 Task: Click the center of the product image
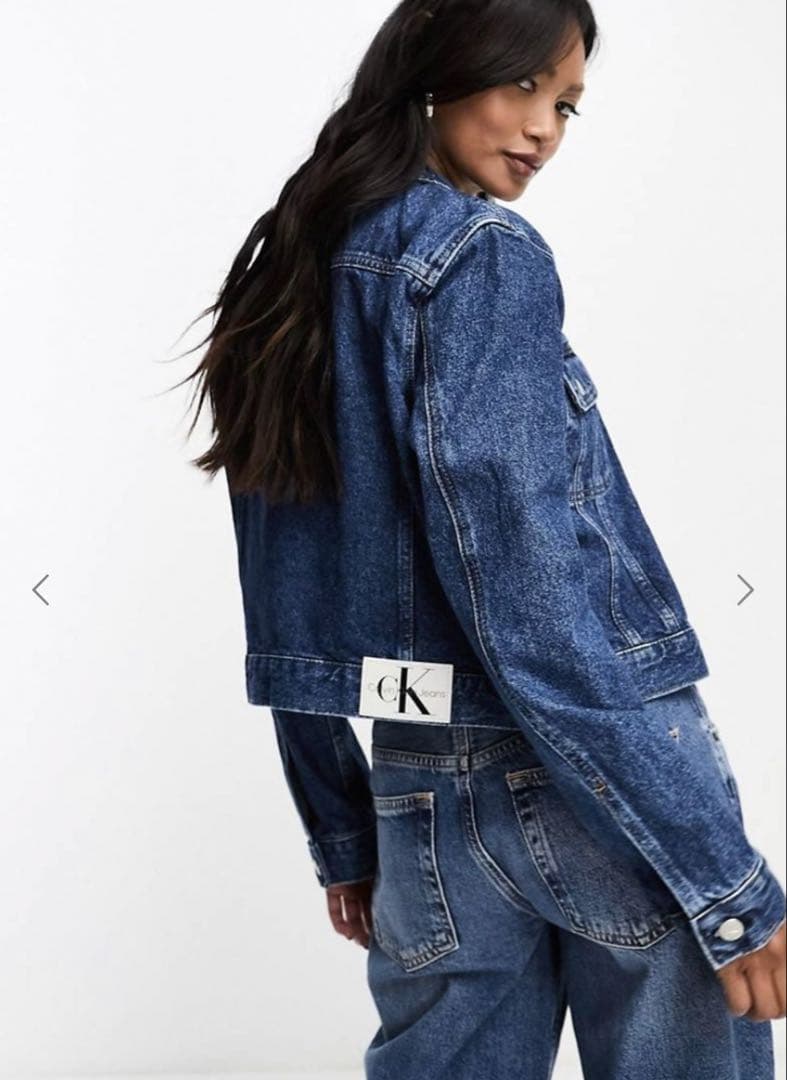pos(393,540)
